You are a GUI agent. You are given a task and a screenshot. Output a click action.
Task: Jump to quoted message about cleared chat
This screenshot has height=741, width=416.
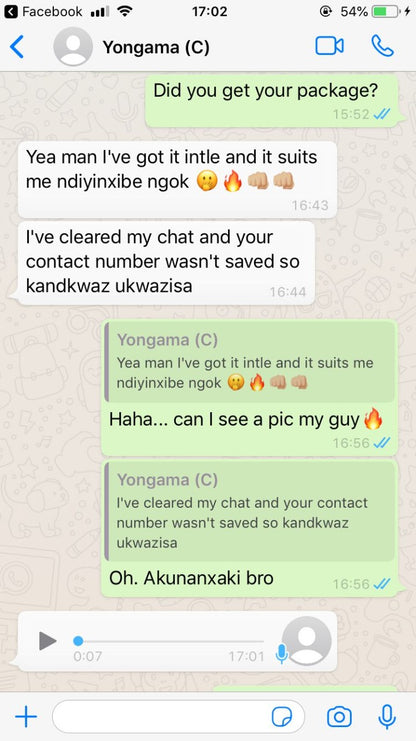250,511
